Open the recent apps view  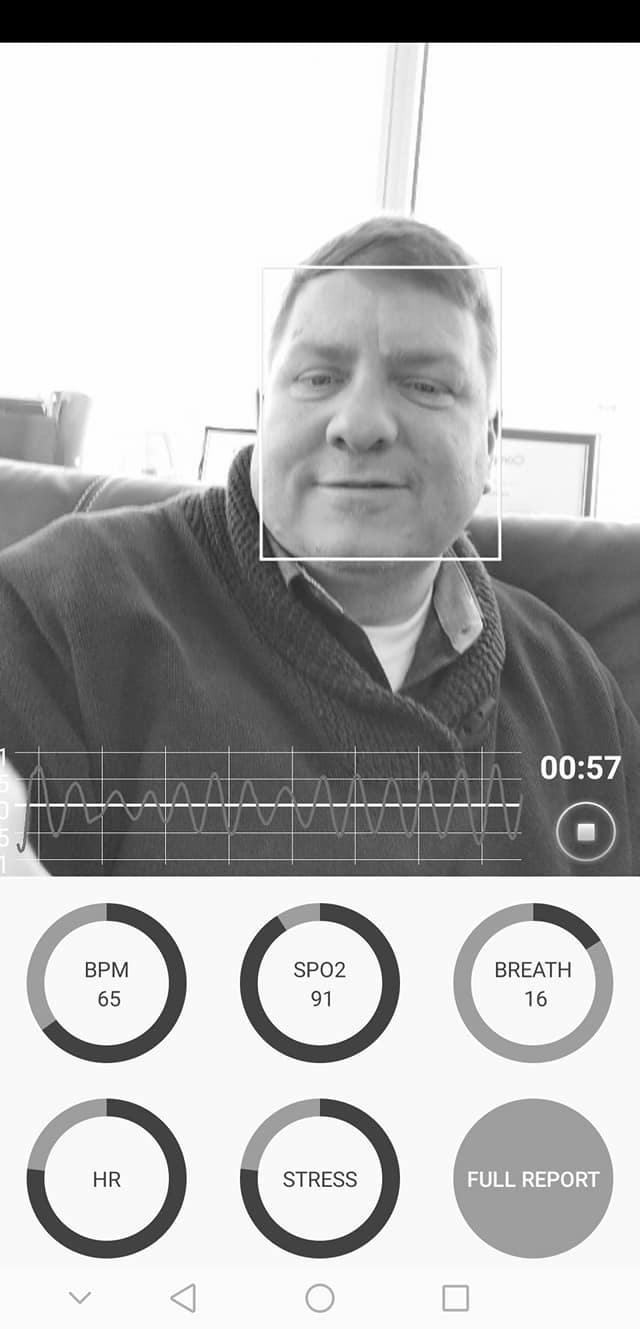tap(455, 1298)
